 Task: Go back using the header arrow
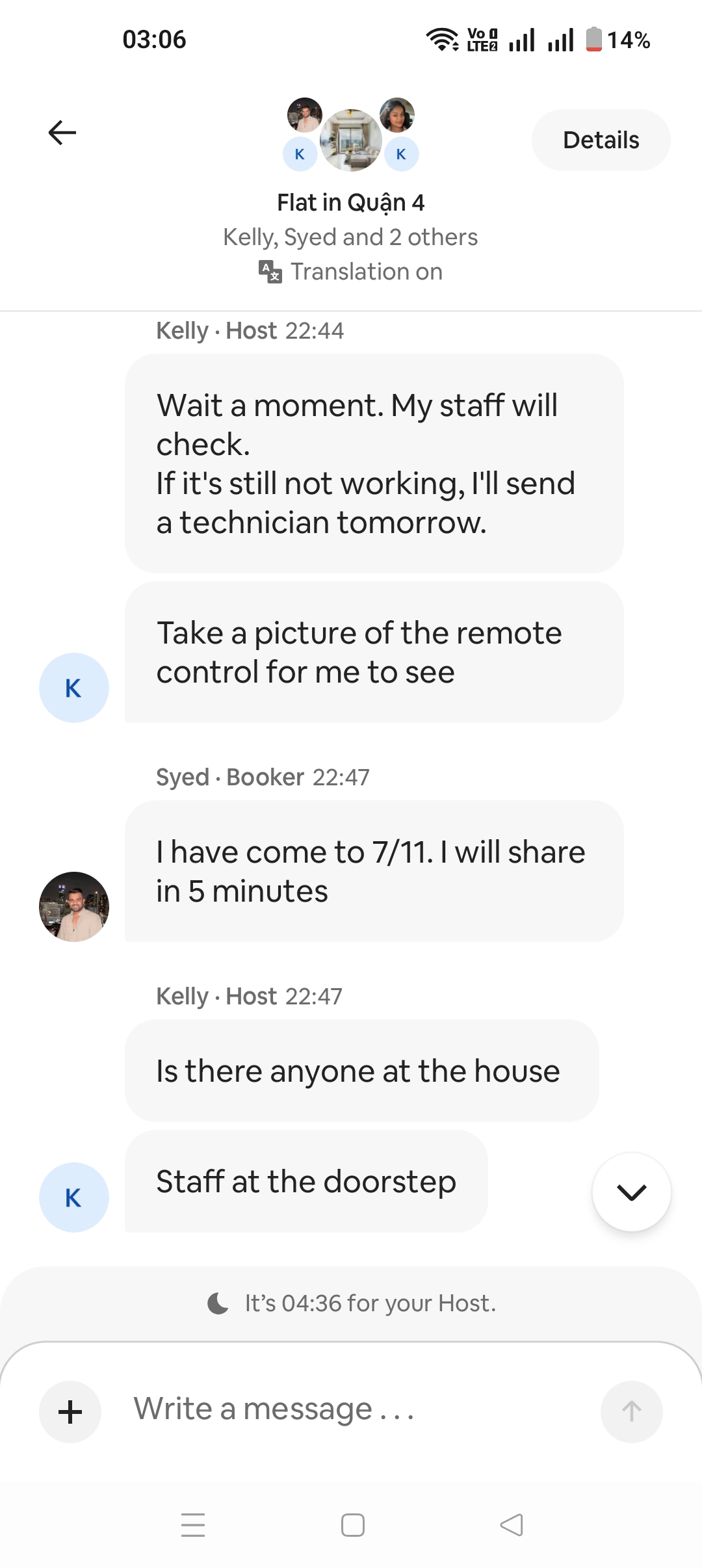coord(62,133)
